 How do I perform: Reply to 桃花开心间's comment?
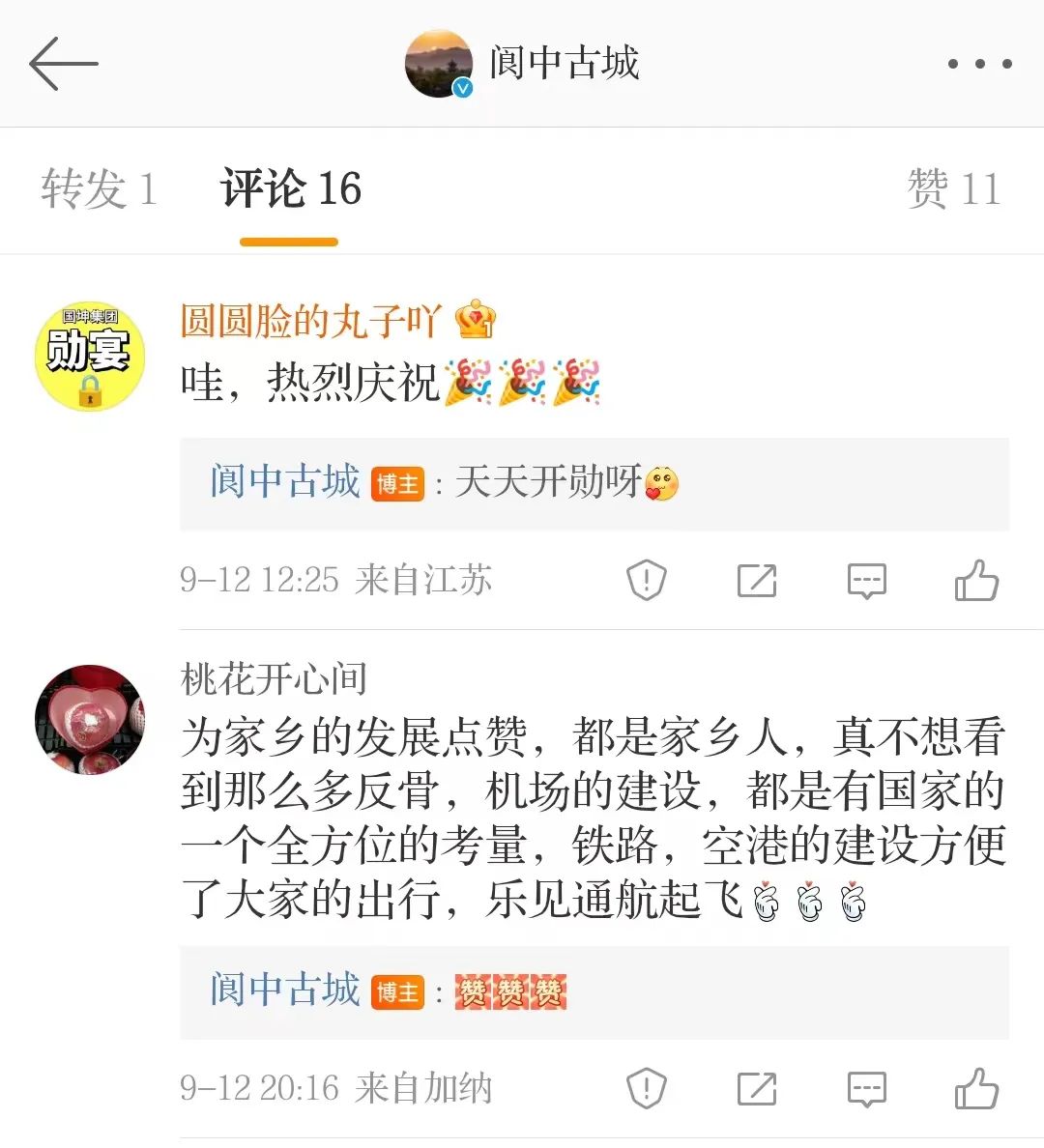click(x=866, y=1089)
